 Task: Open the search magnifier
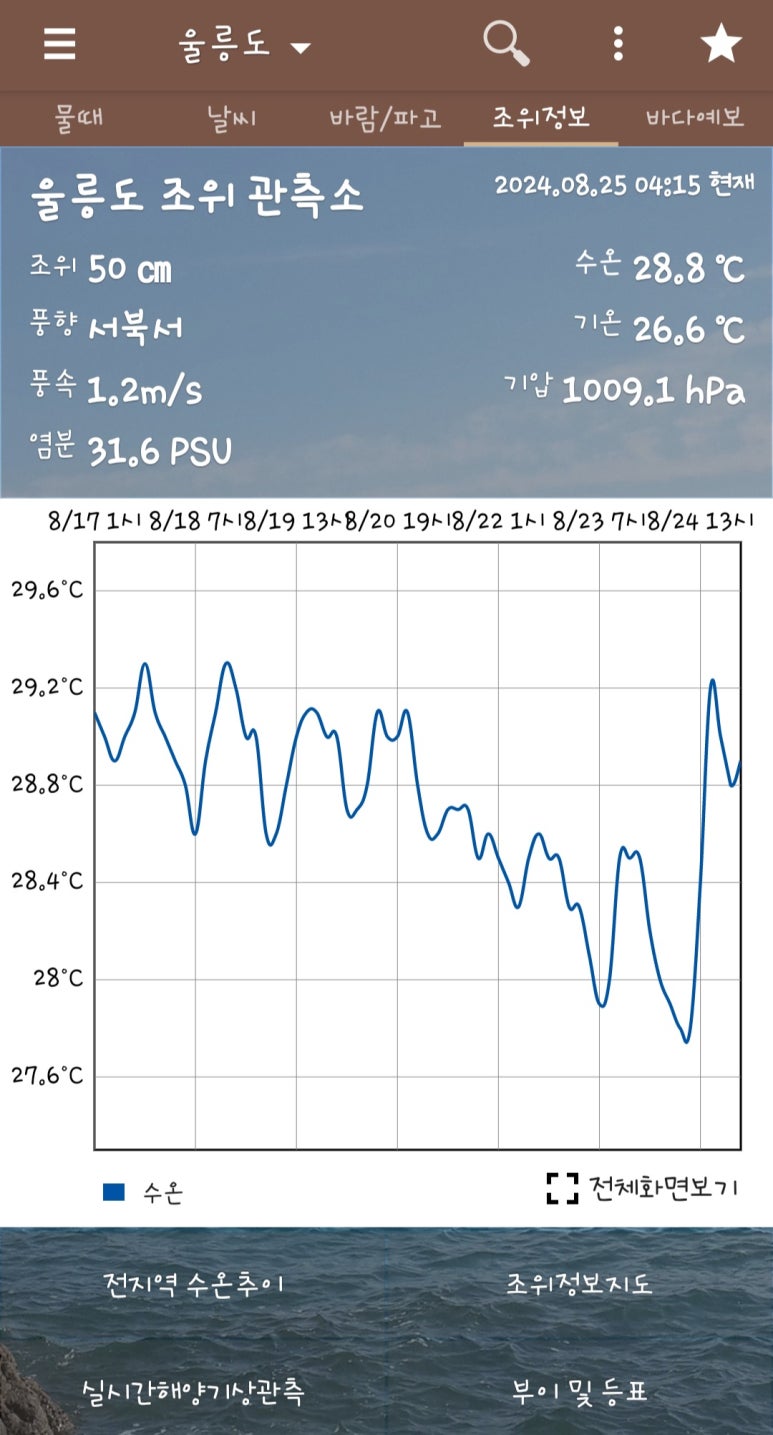(x=505, y=44)
